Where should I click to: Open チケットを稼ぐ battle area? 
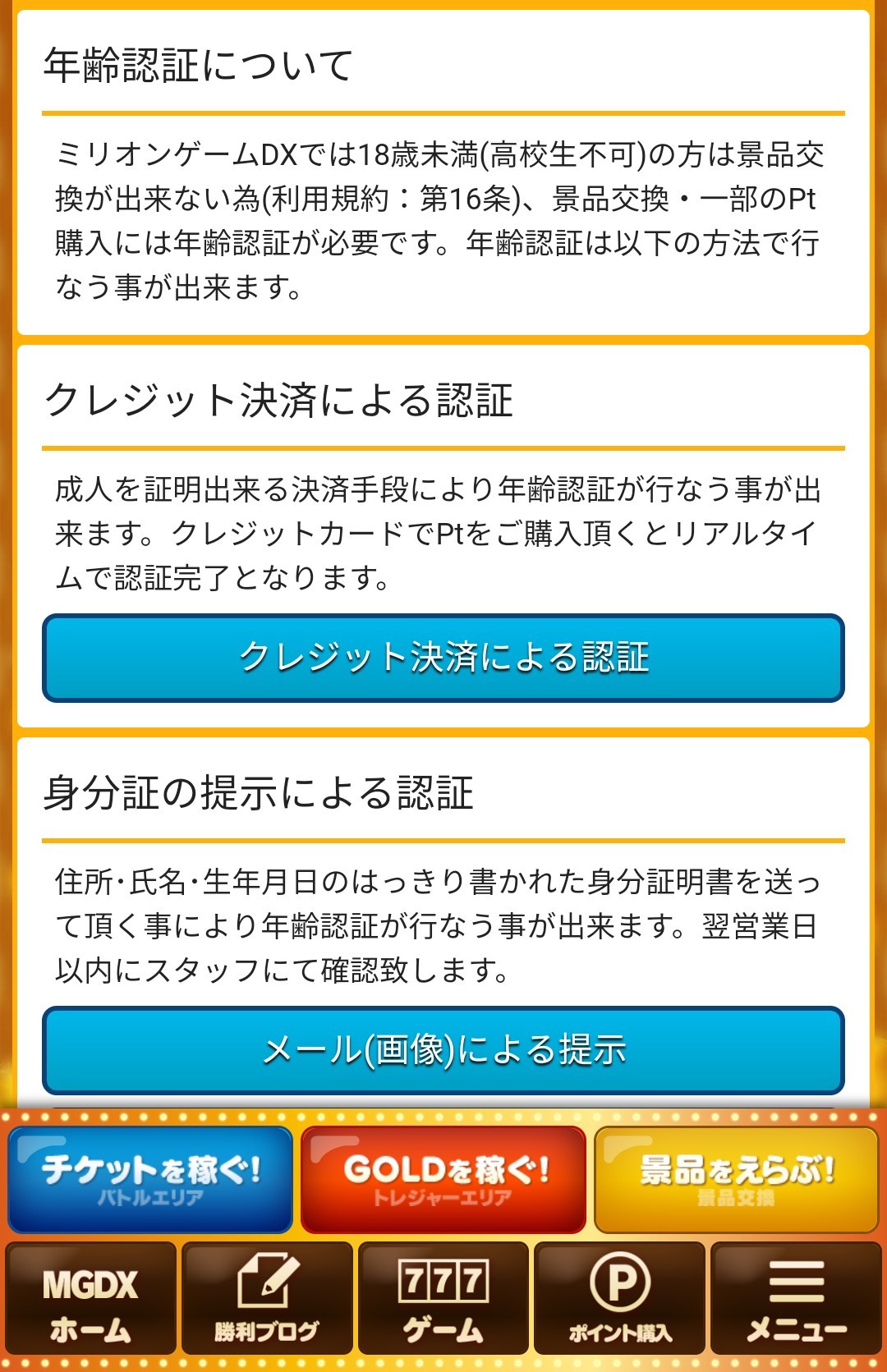150,1179
